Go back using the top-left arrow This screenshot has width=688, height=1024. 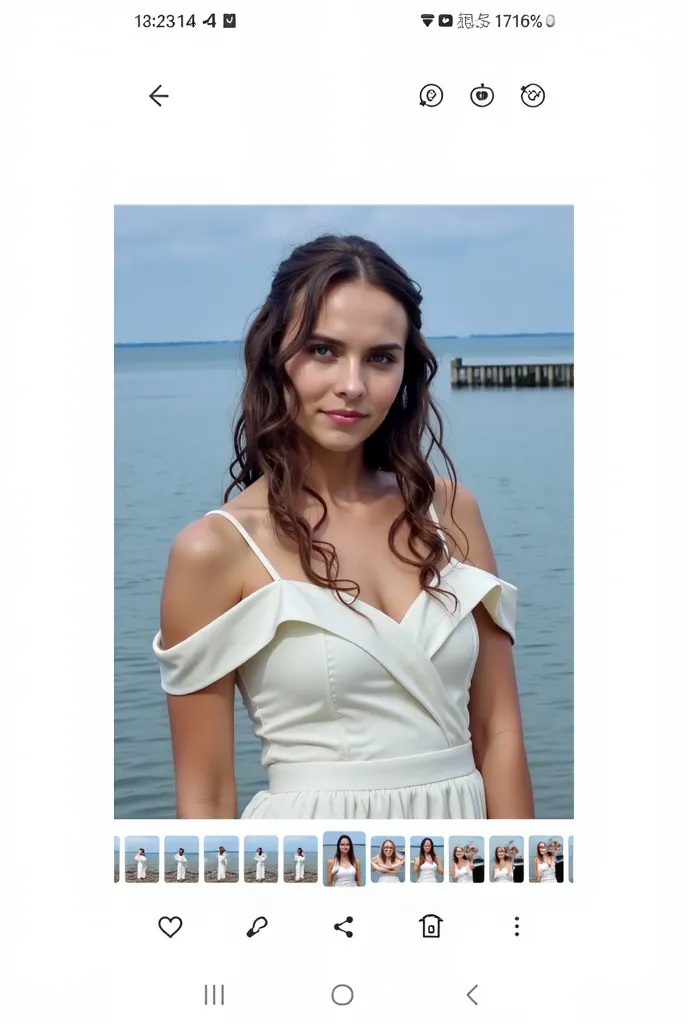tap(158, 96)
